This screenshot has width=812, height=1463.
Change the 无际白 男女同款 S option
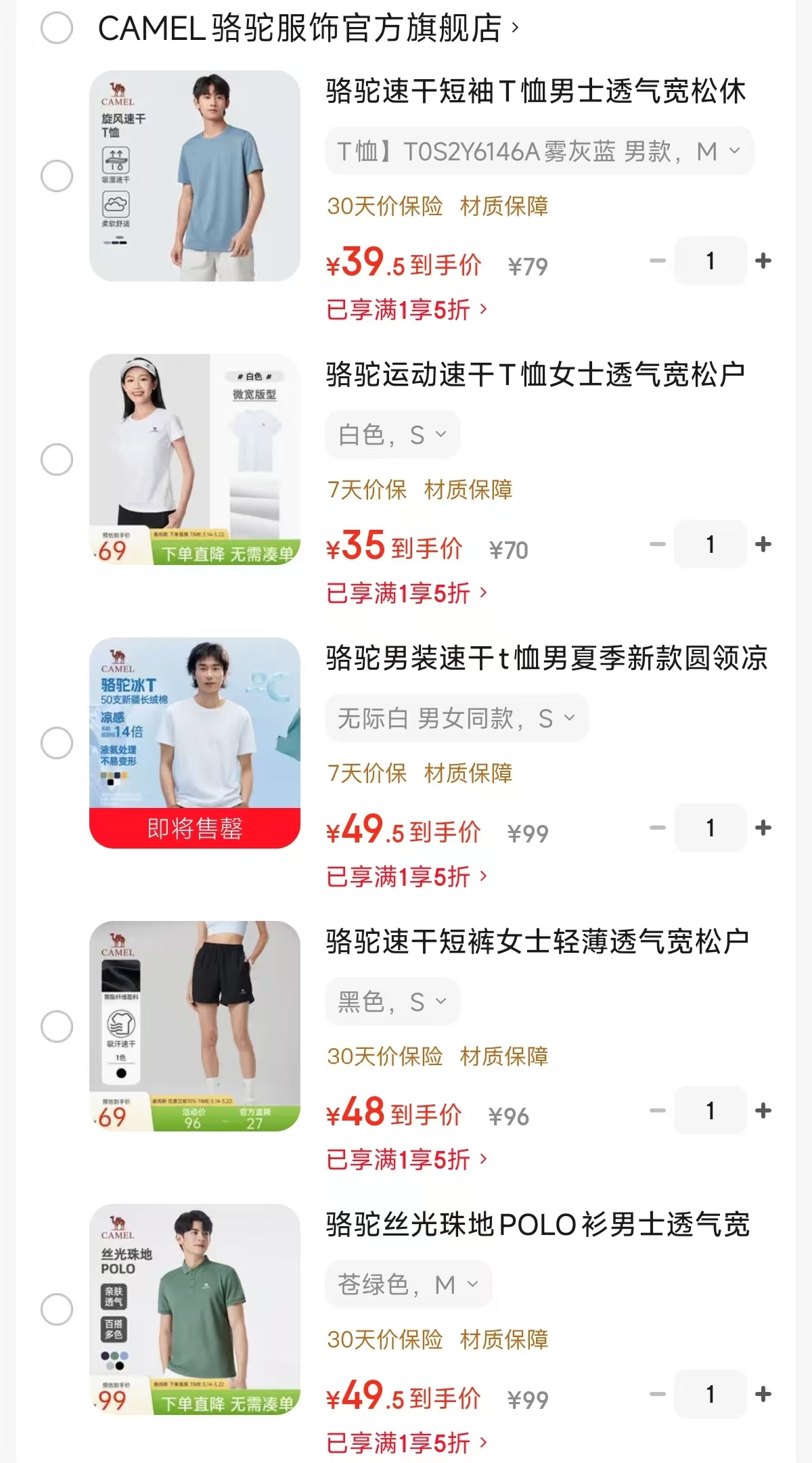coord(457,718)
